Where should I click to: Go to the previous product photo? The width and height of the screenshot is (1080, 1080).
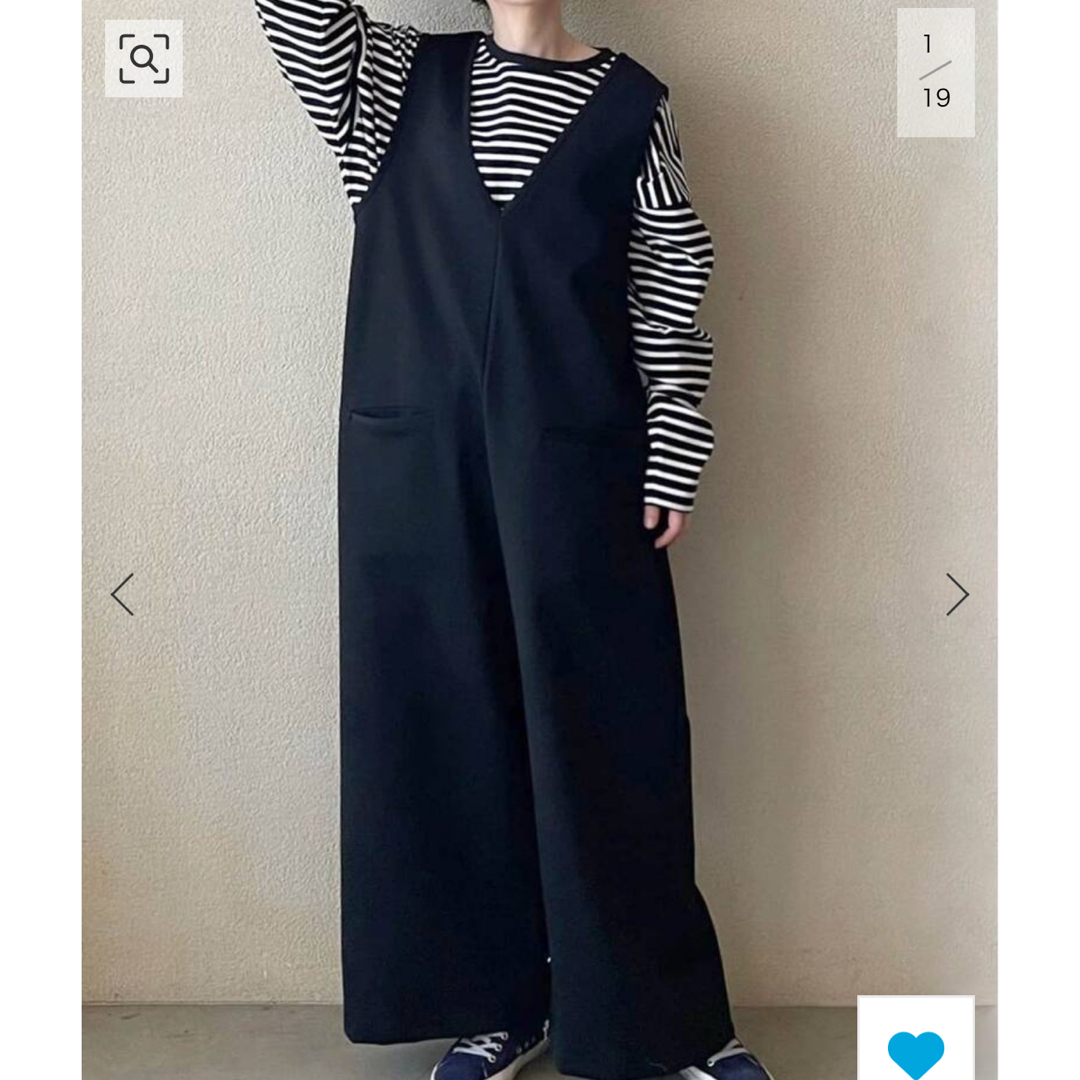pos(122,594)
